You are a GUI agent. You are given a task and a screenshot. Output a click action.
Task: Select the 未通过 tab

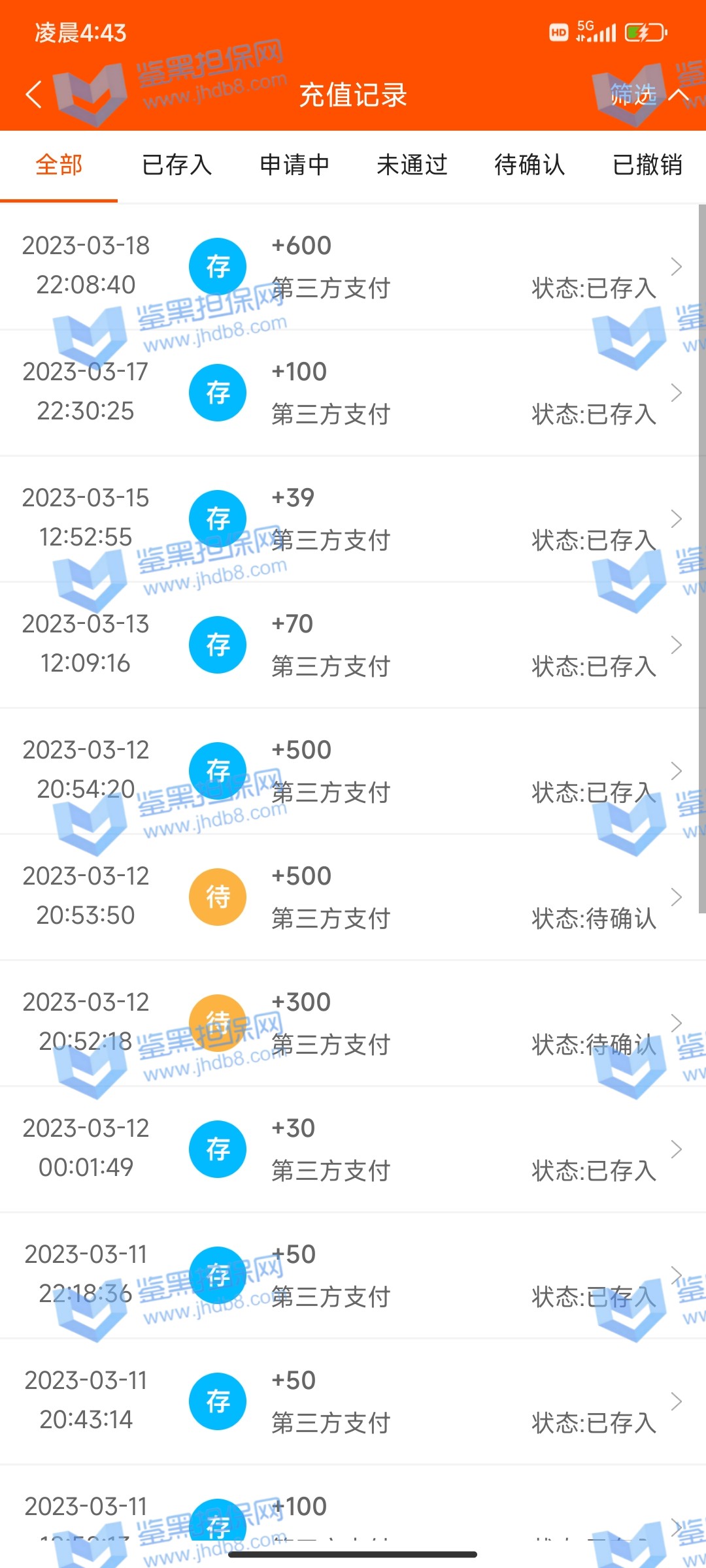(412, 165)
